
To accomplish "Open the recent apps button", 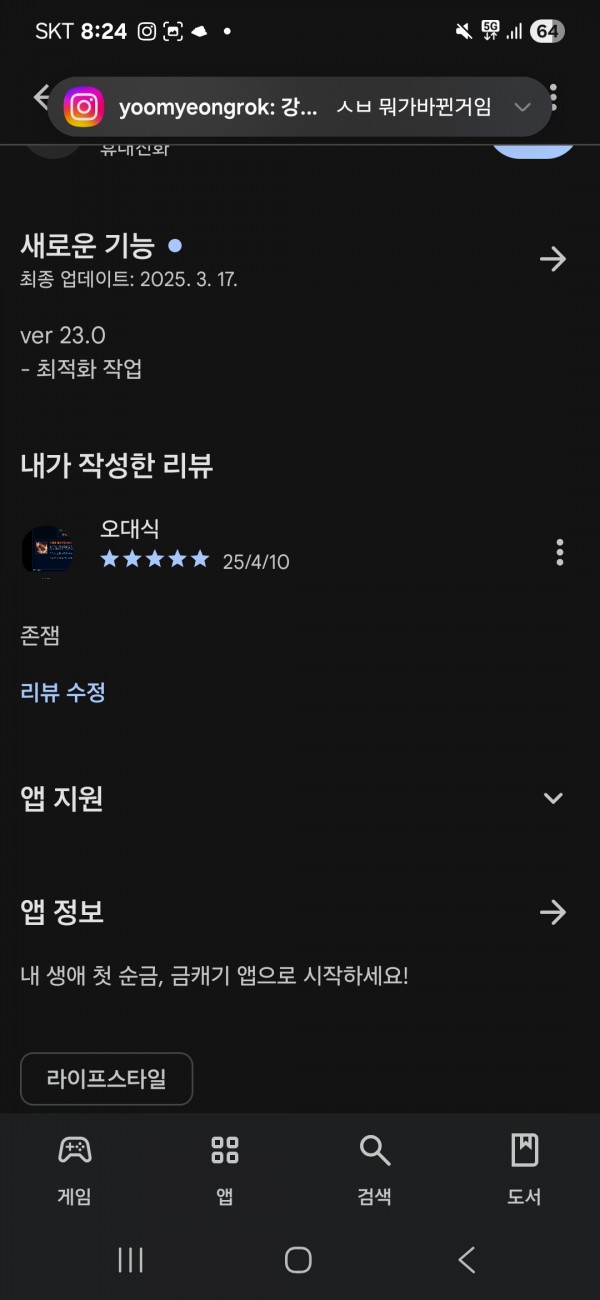I will [x=131, y=1260].
